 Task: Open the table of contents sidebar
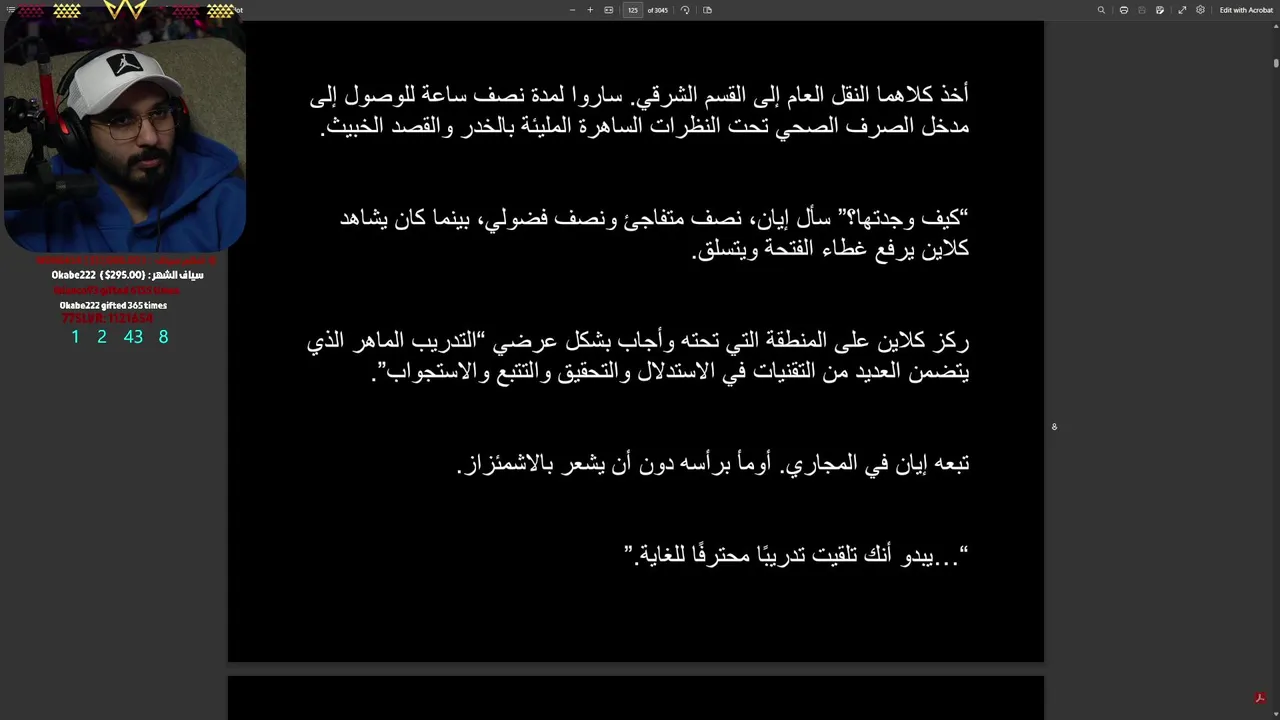point(11,10)
